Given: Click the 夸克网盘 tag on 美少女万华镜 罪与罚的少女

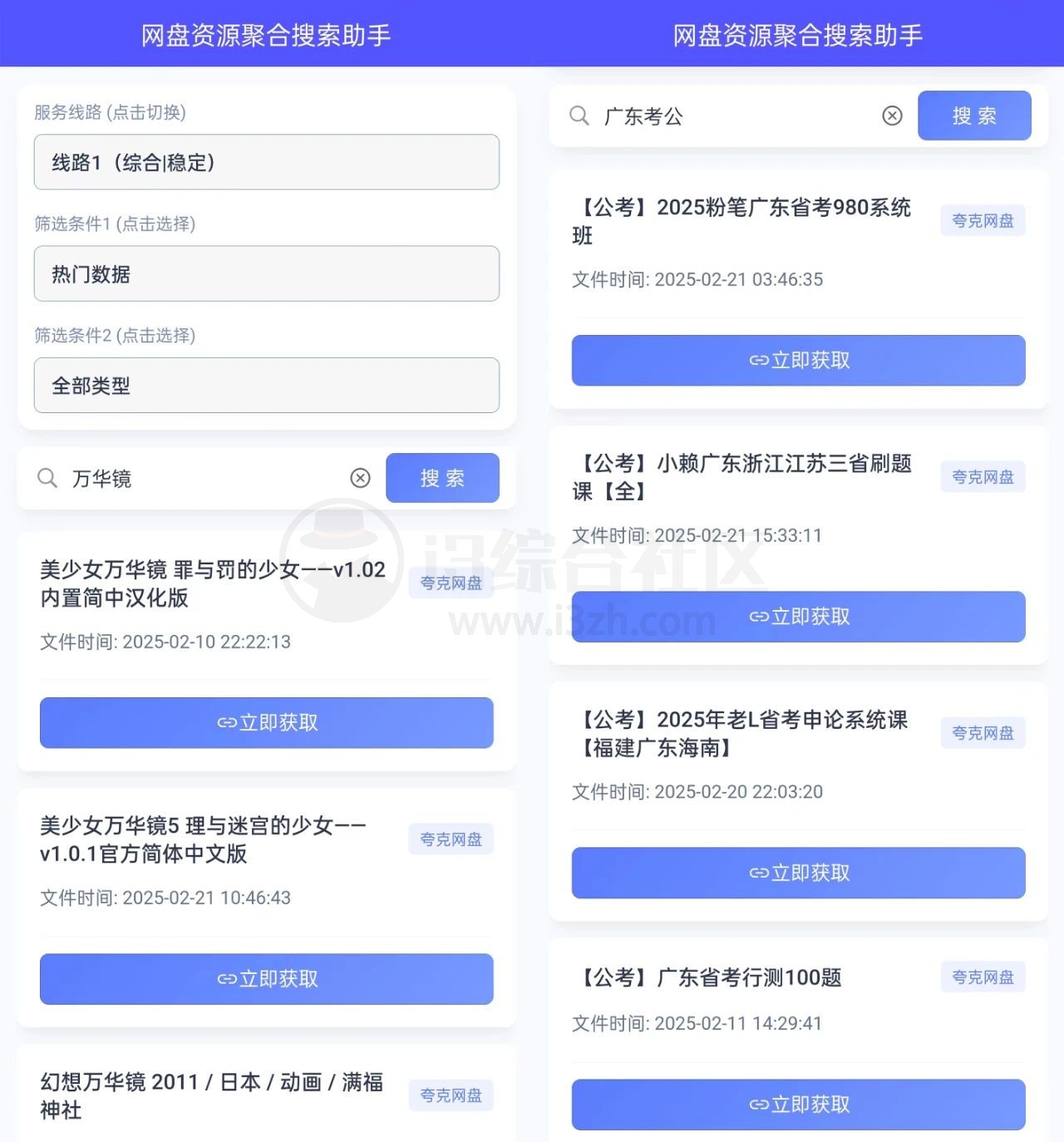Looking at the screenshot, I should point(450,583).
